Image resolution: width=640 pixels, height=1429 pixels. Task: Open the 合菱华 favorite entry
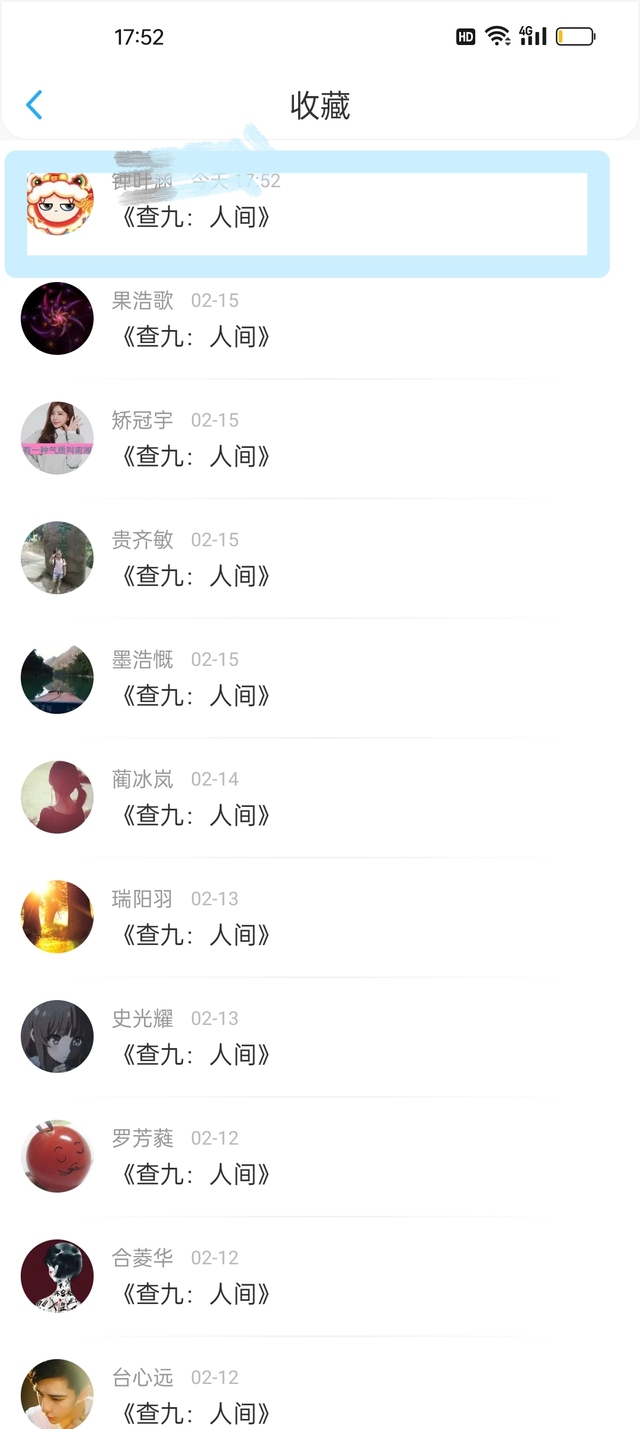pos(300,1277)
